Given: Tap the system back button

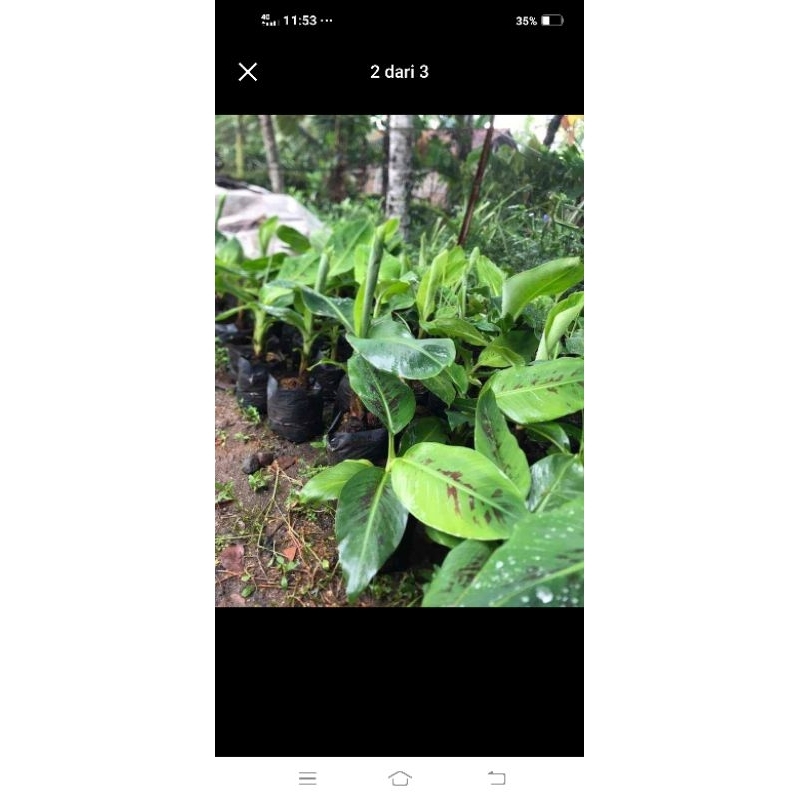Looking at the screenshot, I should point(496,778).
